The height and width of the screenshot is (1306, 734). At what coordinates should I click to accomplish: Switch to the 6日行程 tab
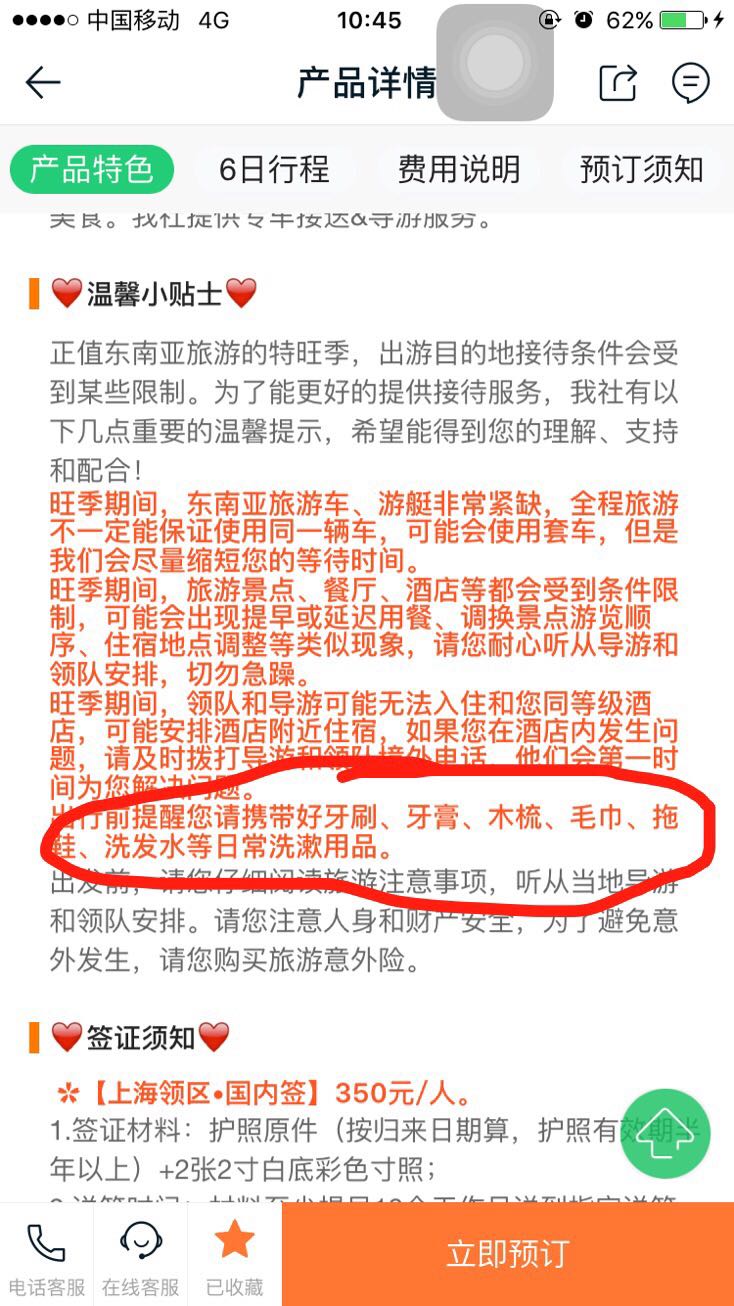pos(274,170)
